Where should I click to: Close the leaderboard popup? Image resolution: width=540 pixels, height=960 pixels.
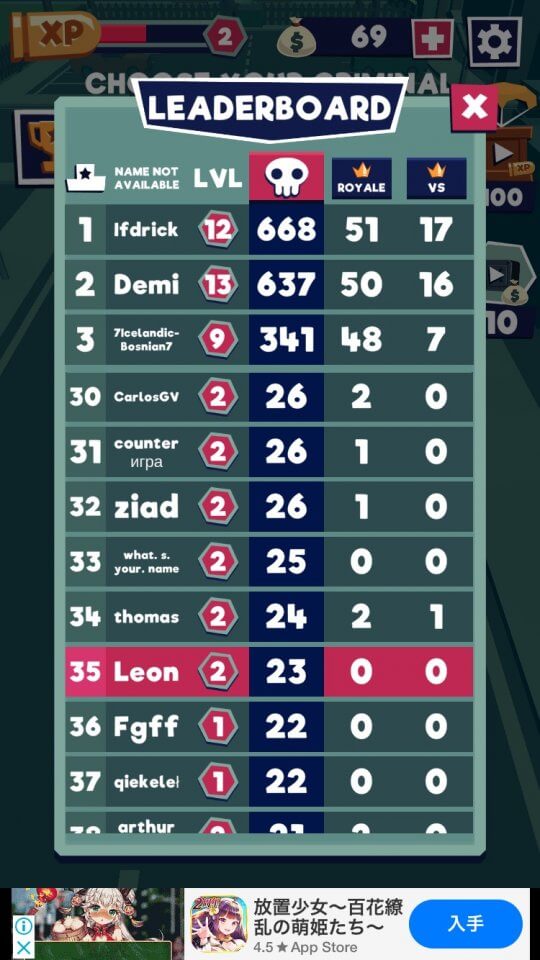(x=474, y=107)
